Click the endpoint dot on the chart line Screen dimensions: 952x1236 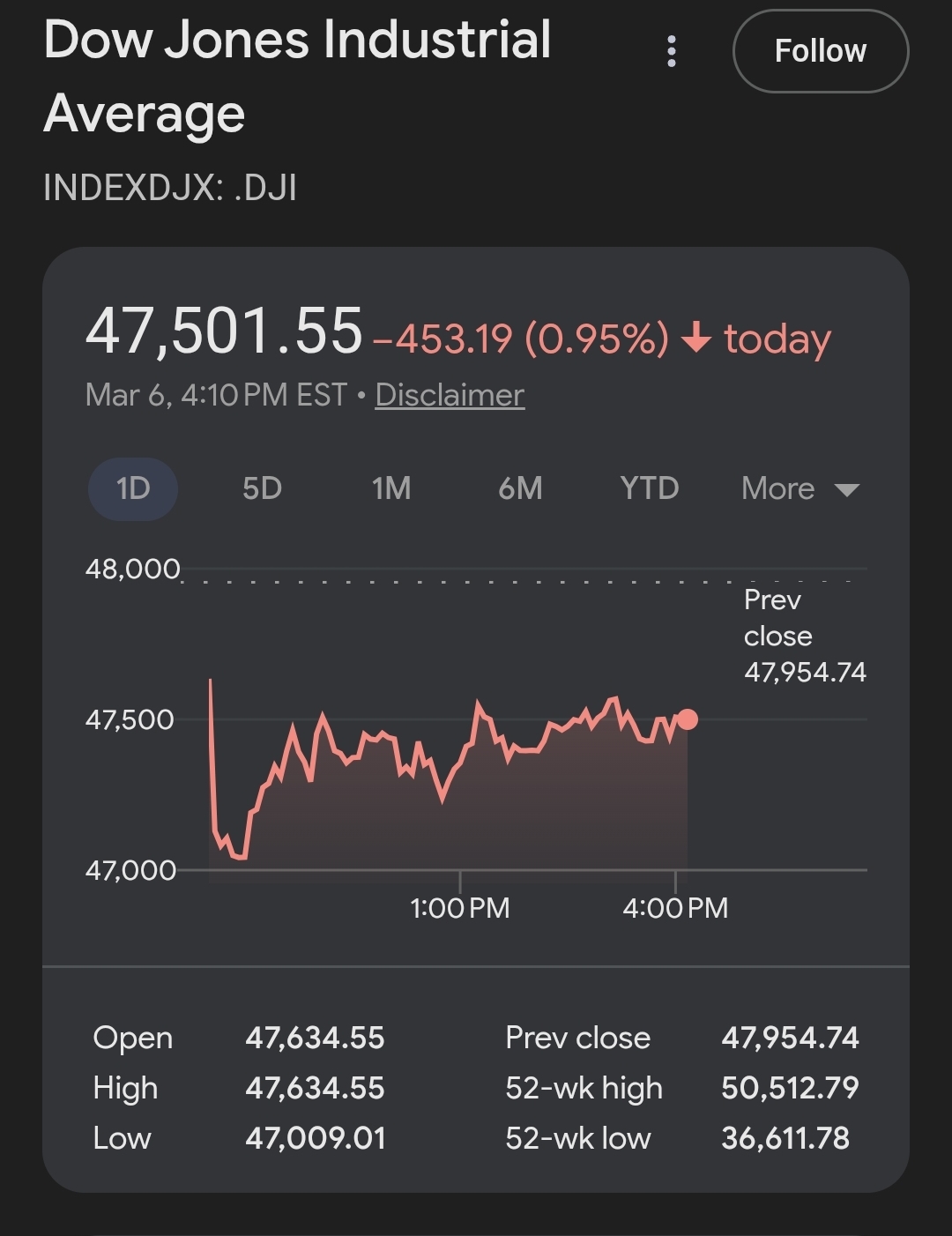pyautogui.click(x=687, y=720)
